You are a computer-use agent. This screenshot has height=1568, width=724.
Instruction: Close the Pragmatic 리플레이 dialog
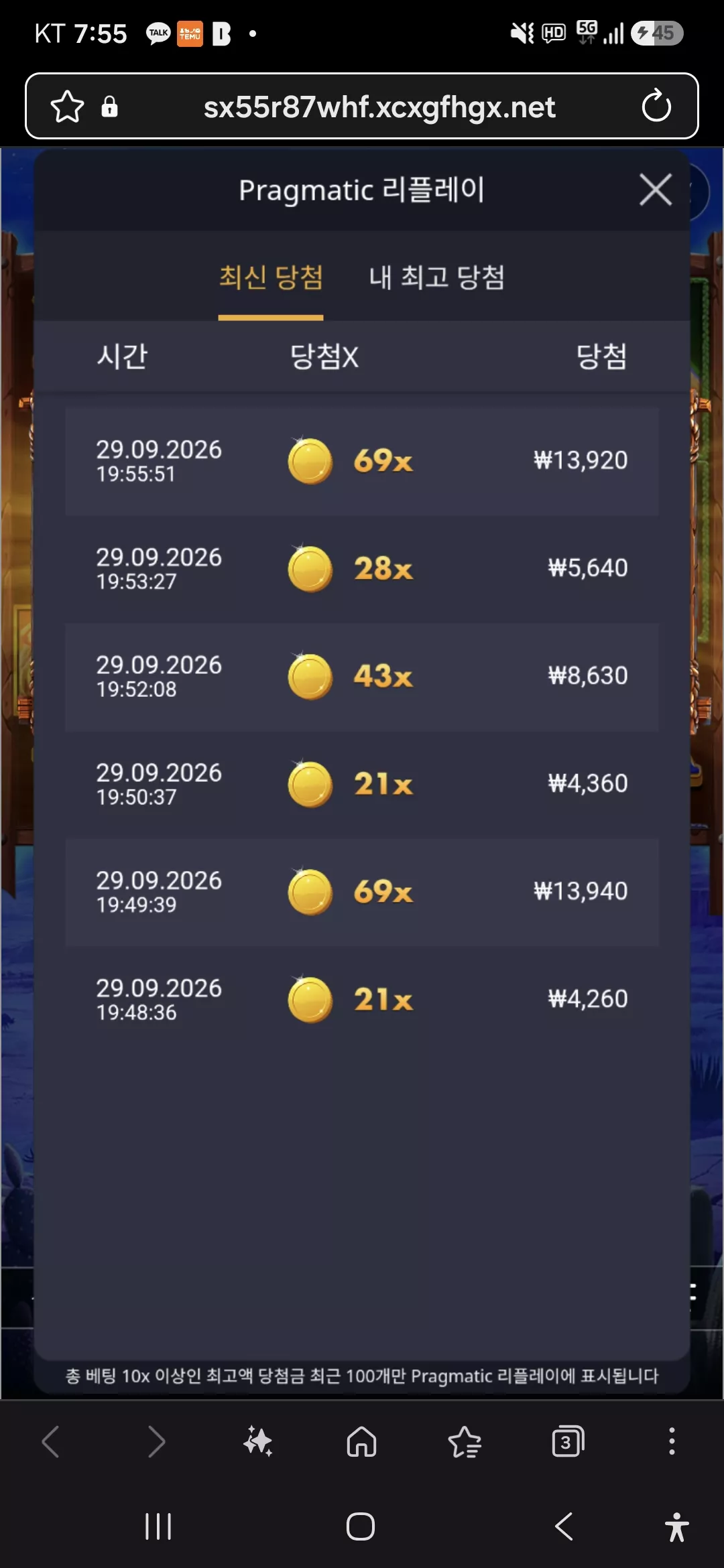point(656,190)
